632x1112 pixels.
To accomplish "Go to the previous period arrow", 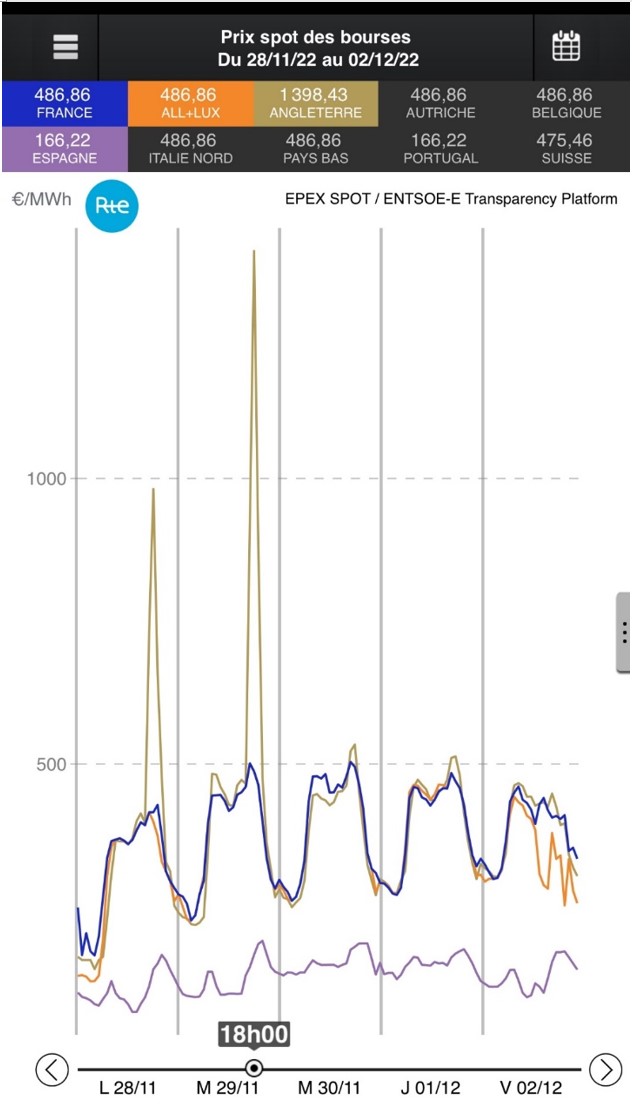I will [x=52, y=1069].
